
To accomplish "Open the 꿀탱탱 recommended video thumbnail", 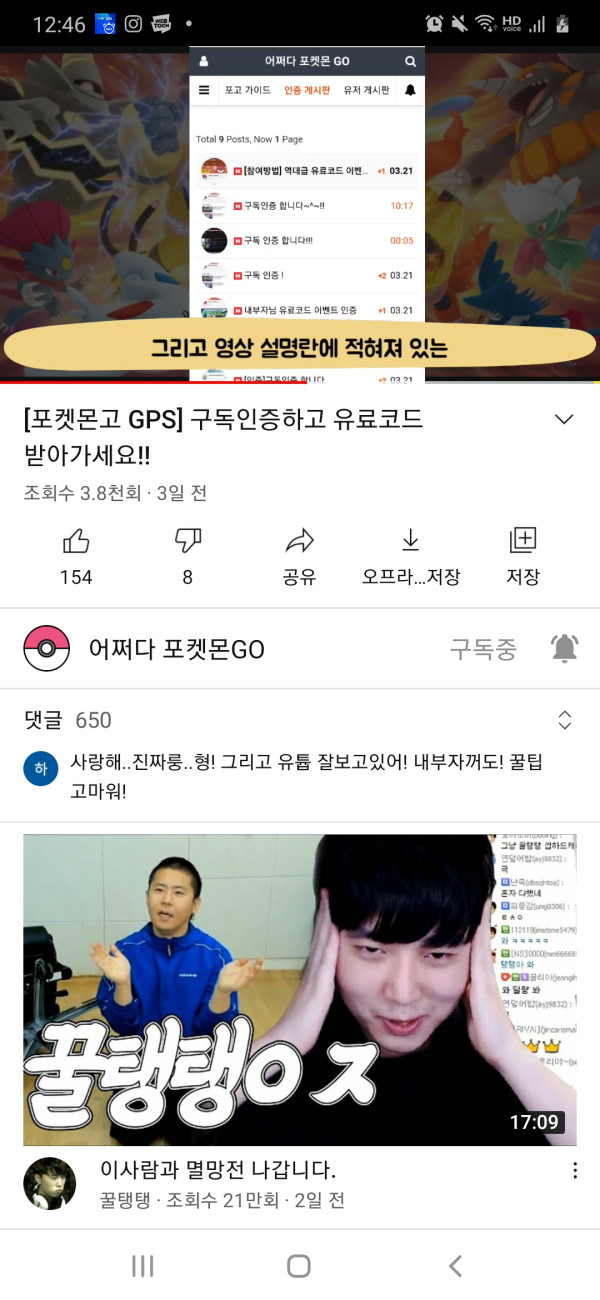I will click(300, 990).
